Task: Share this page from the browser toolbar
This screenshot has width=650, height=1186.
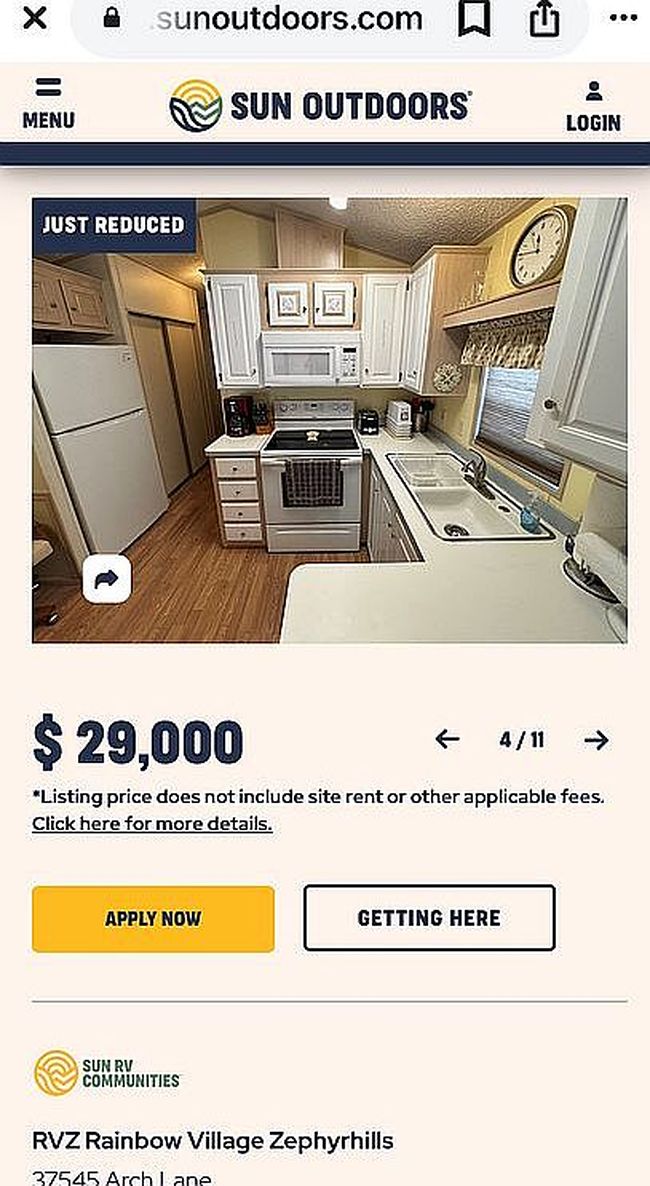Action: pyautogui.click(x=544, y=18)
